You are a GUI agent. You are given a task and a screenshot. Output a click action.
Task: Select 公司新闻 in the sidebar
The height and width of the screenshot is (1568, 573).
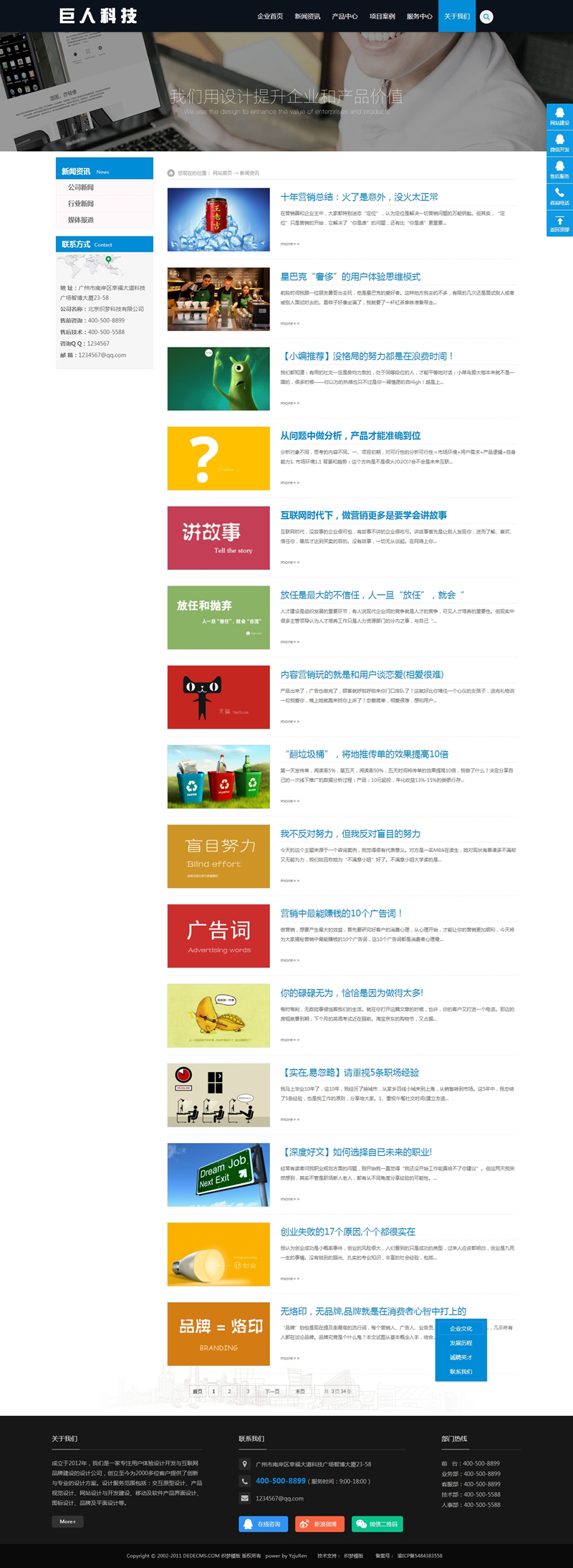point(81,187)
